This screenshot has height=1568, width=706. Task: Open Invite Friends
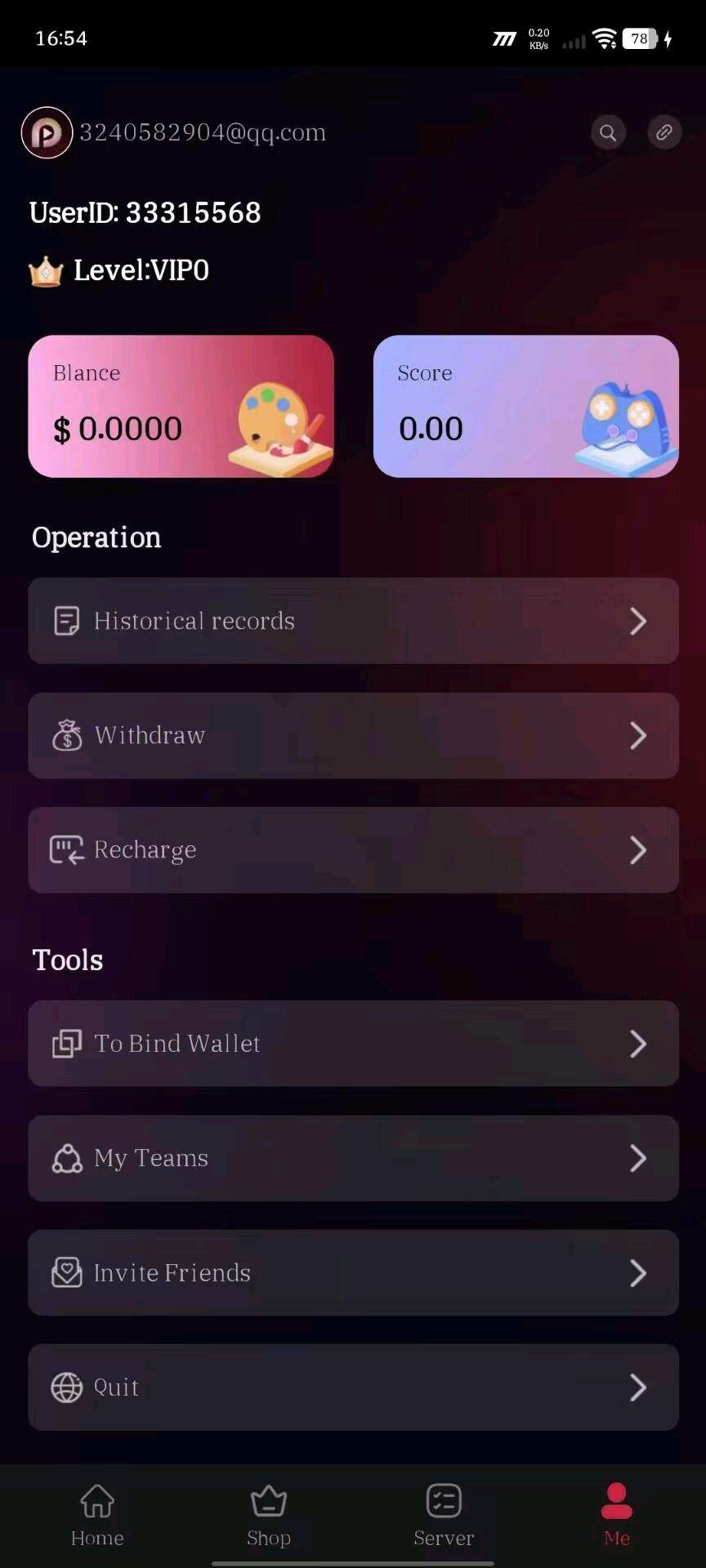tap(353, 1272)
